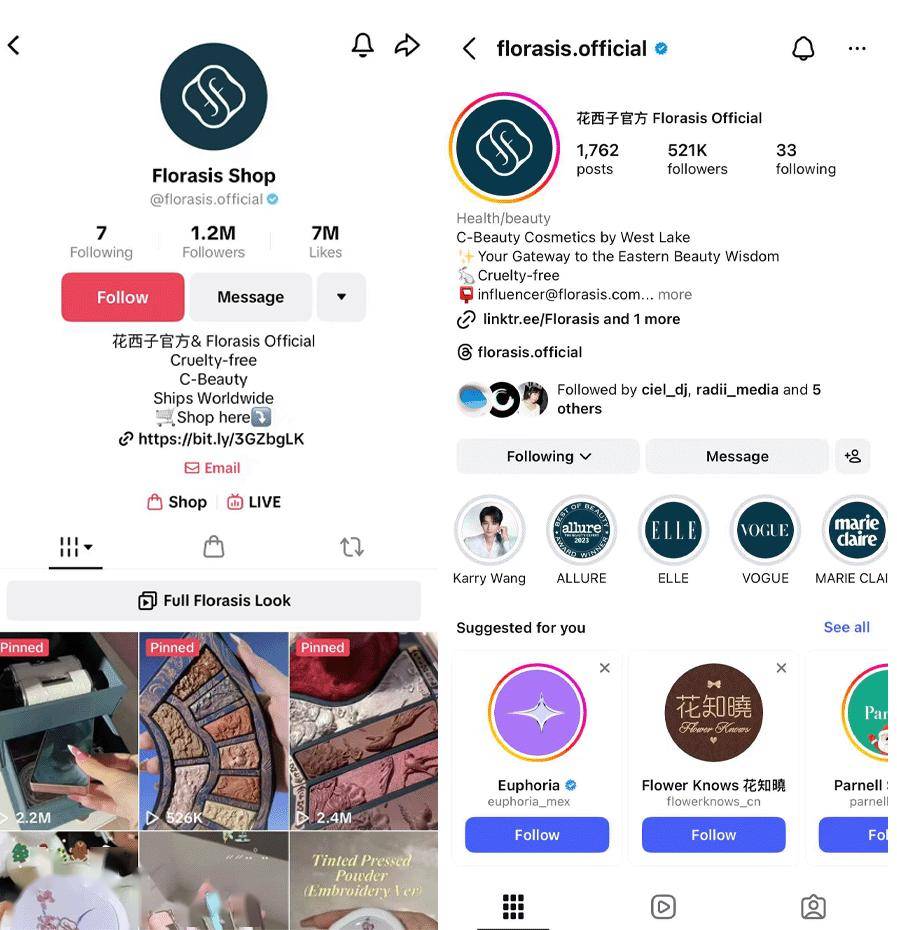The image size is (897, 930).
Task: Play the pinned video with 526K views
Action: tap(213, 730)
